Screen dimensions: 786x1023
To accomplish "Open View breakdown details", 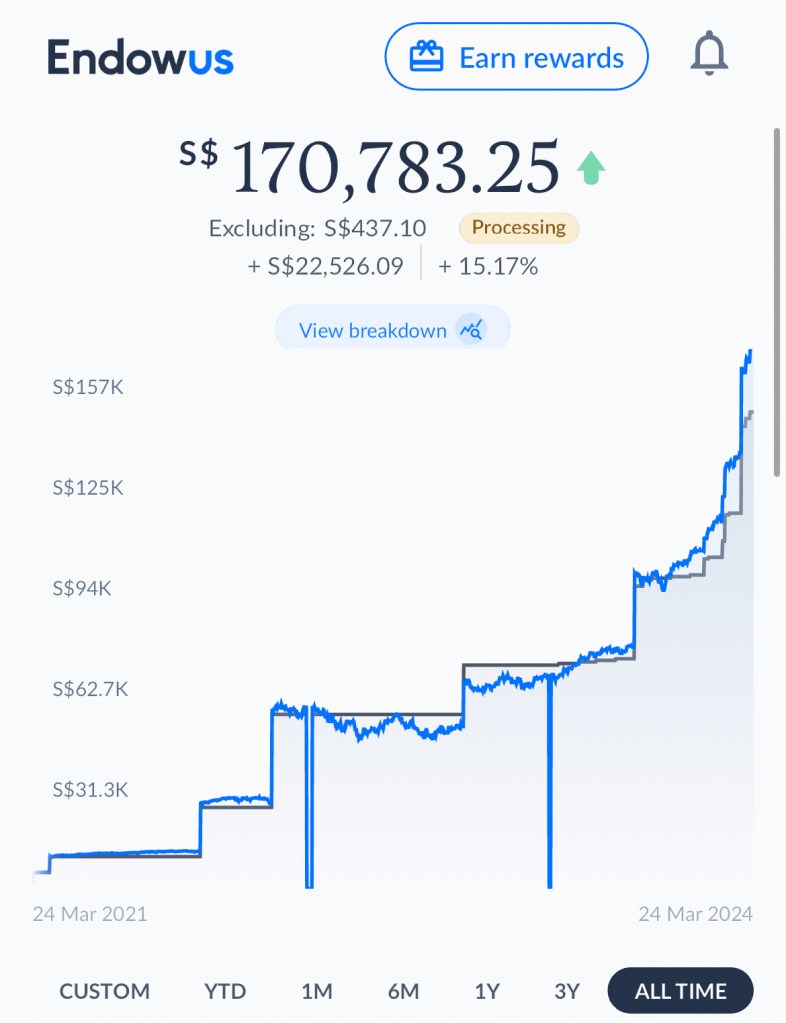I will (x=392, y=330).
